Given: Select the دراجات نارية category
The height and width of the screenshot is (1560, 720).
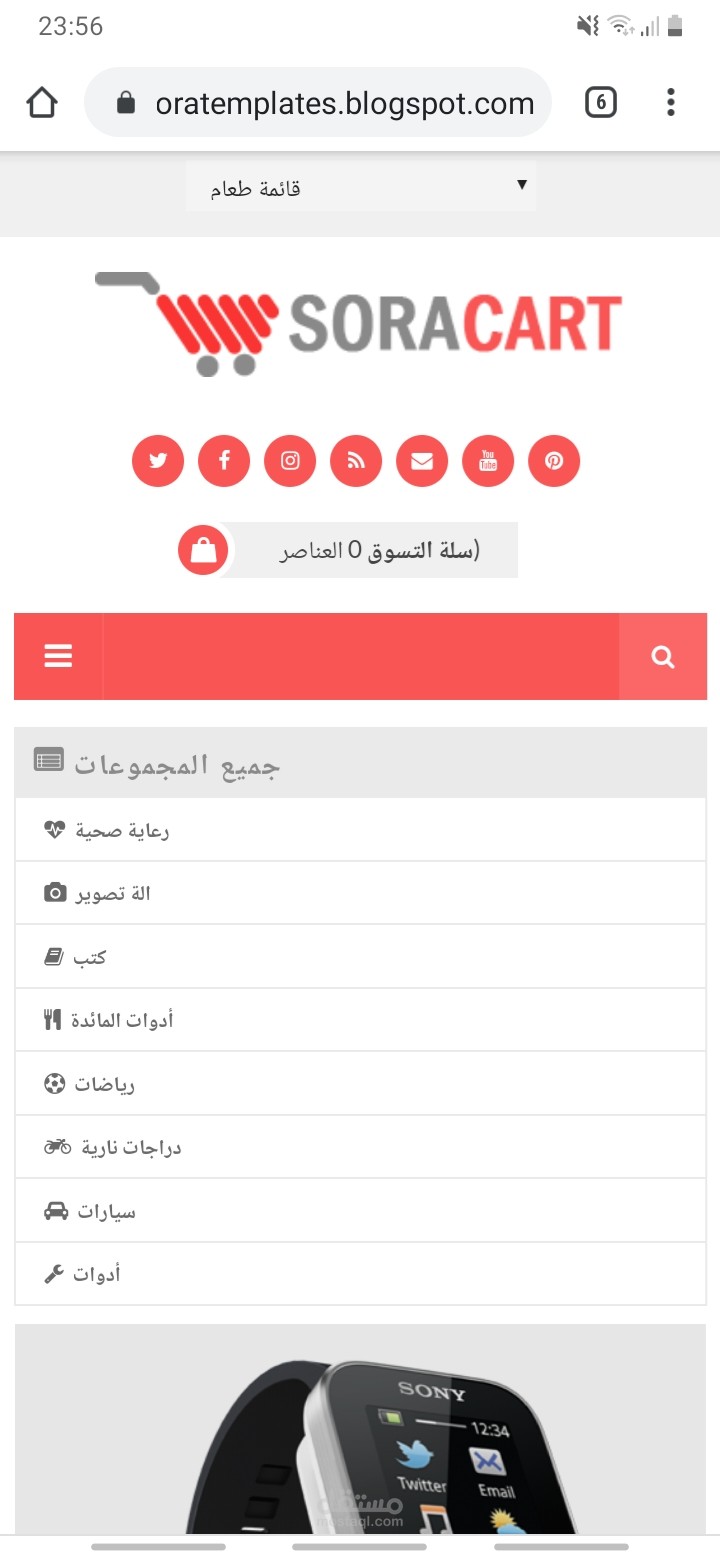Looking at the screenshot, I should point(360,1147).
